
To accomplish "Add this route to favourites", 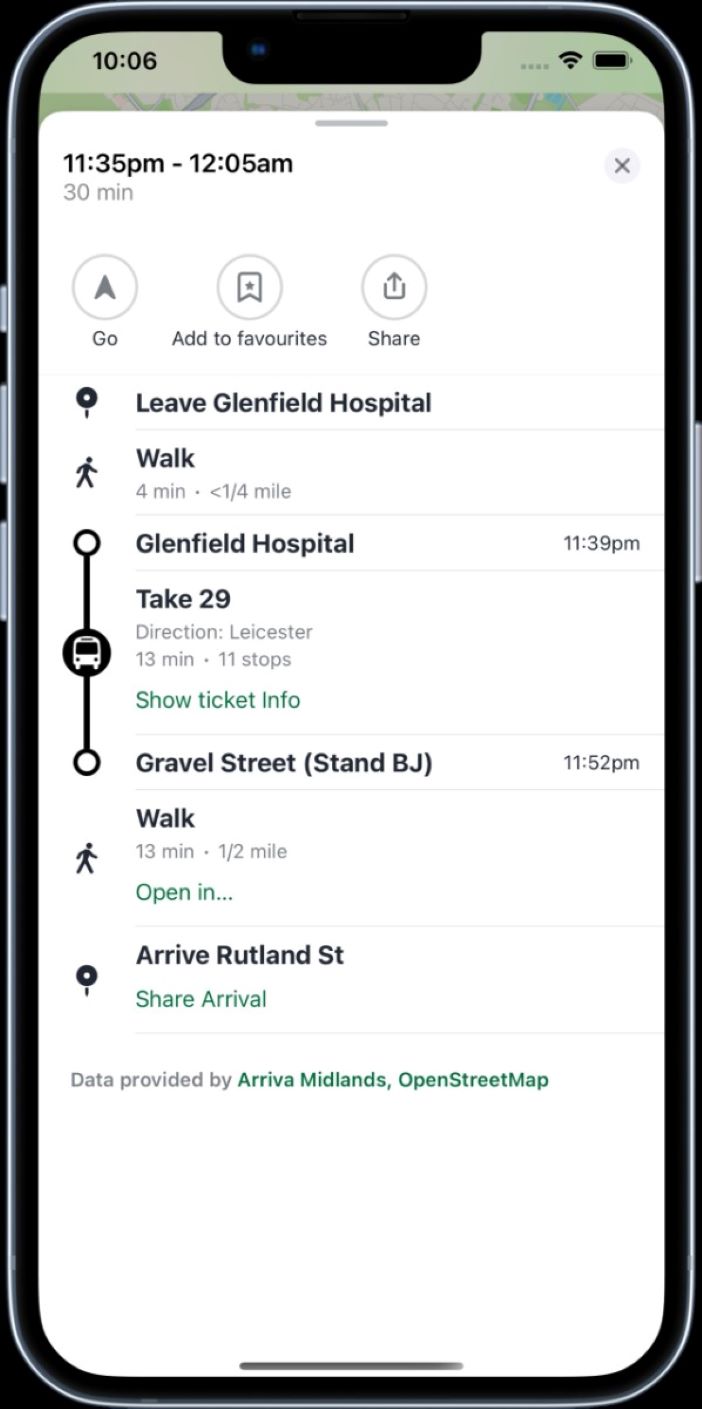I will click(x=249, y=288).
